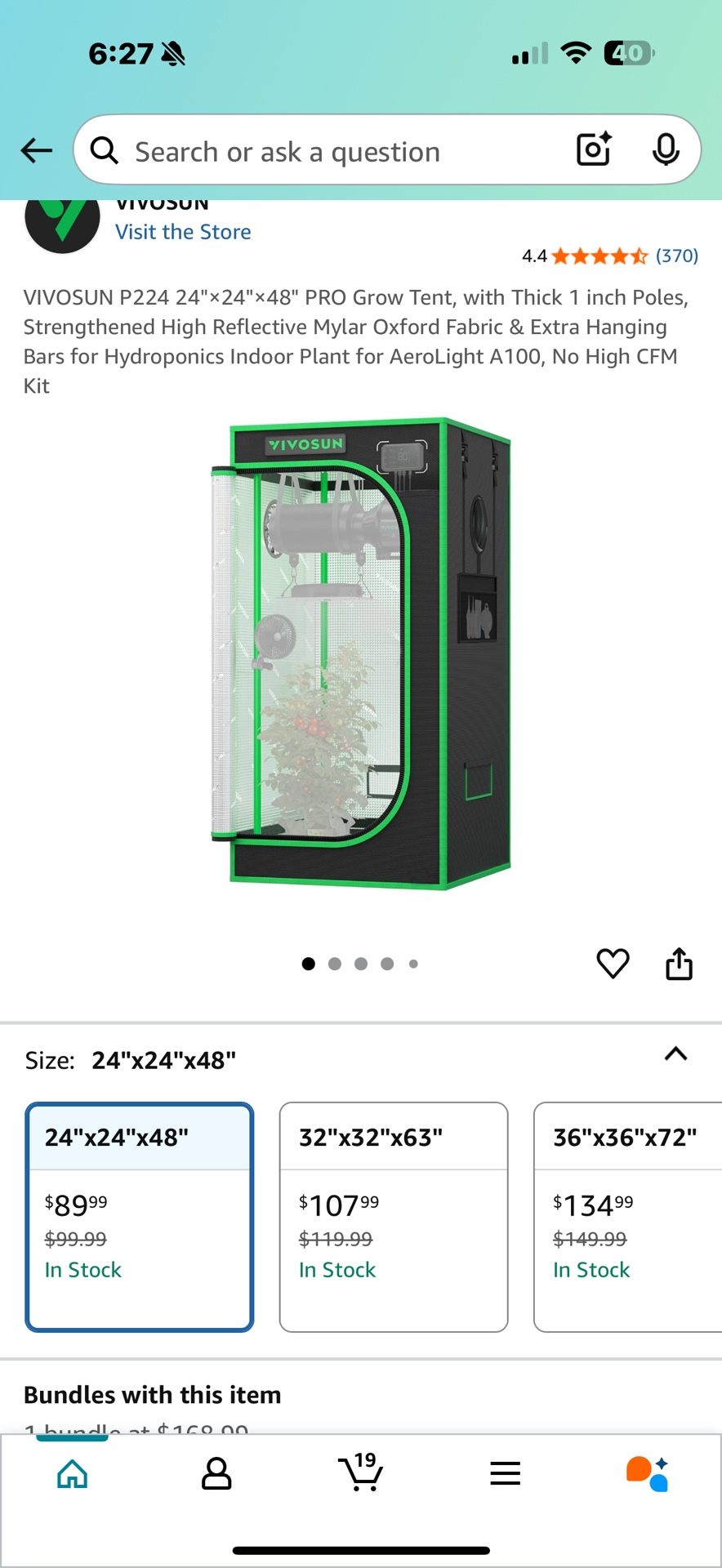Open the hamburger menu tab
The image size is (722, 1568).
click(x=505, y=1474)
